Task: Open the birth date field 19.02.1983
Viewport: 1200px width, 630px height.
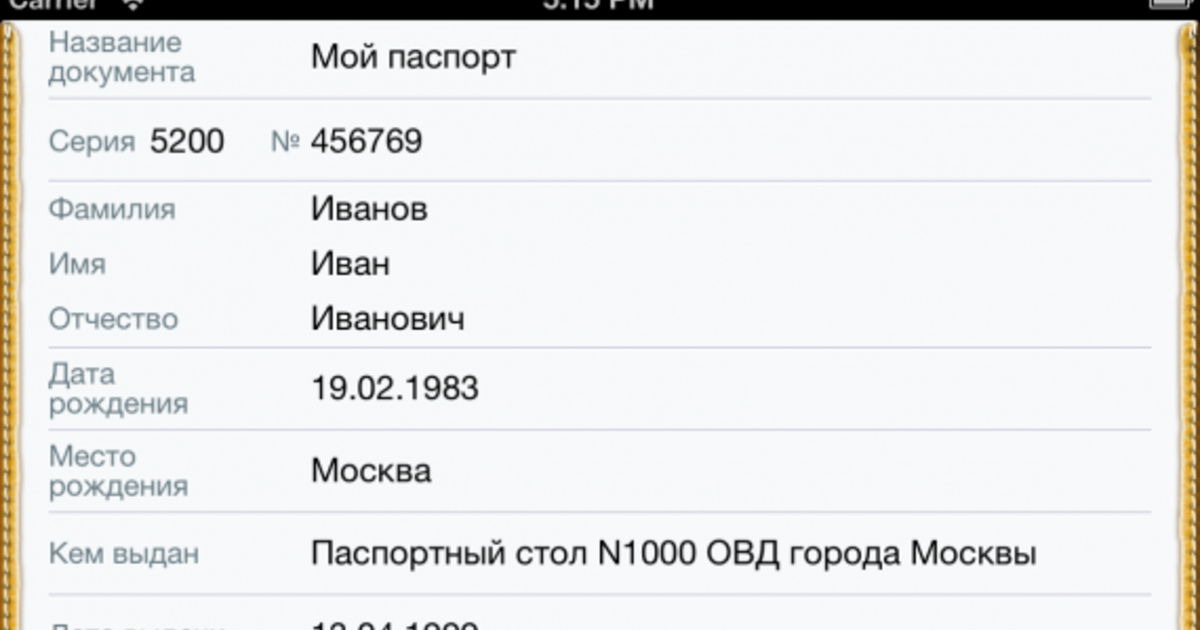Action: (395, 388)
